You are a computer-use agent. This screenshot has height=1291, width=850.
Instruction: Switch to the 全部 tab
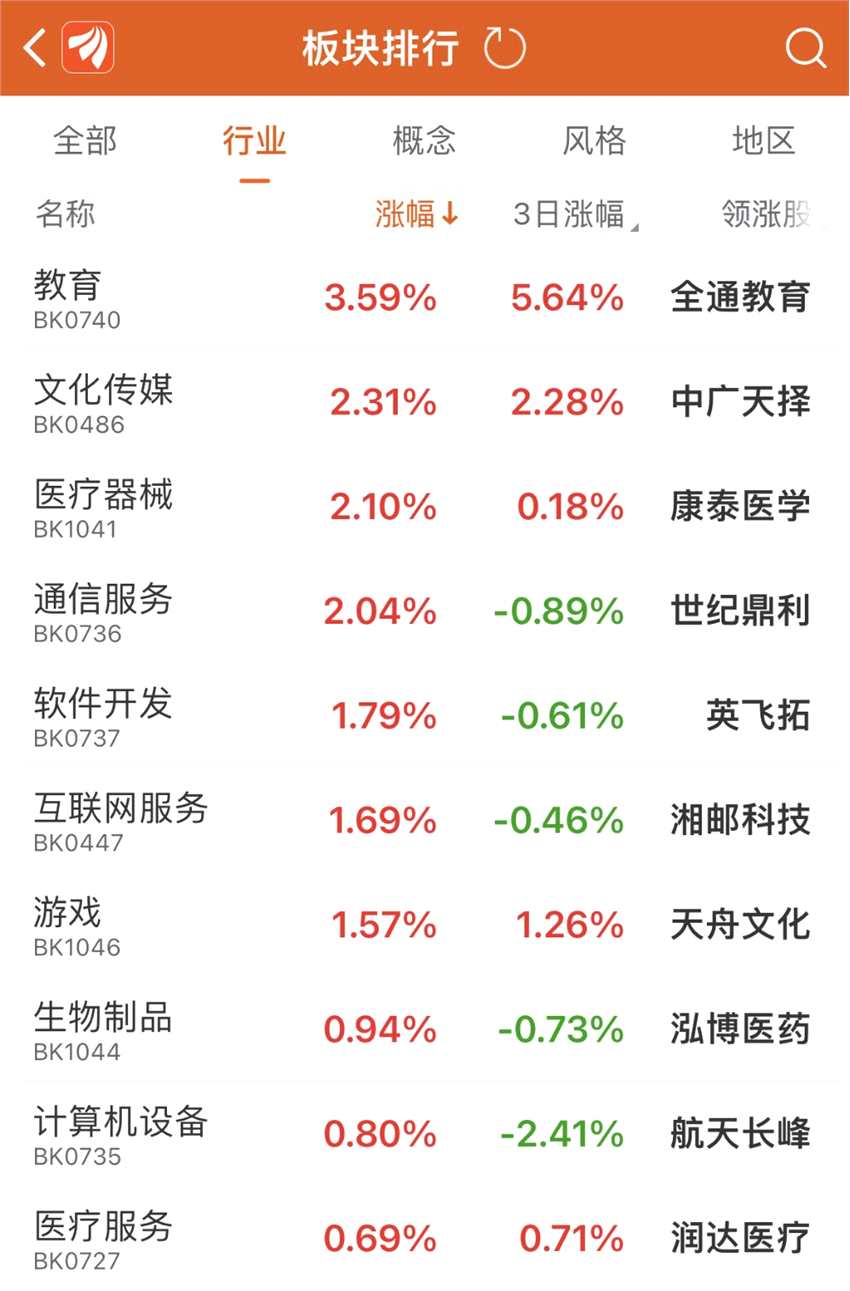pyautogui.click(x=85, y=141)
